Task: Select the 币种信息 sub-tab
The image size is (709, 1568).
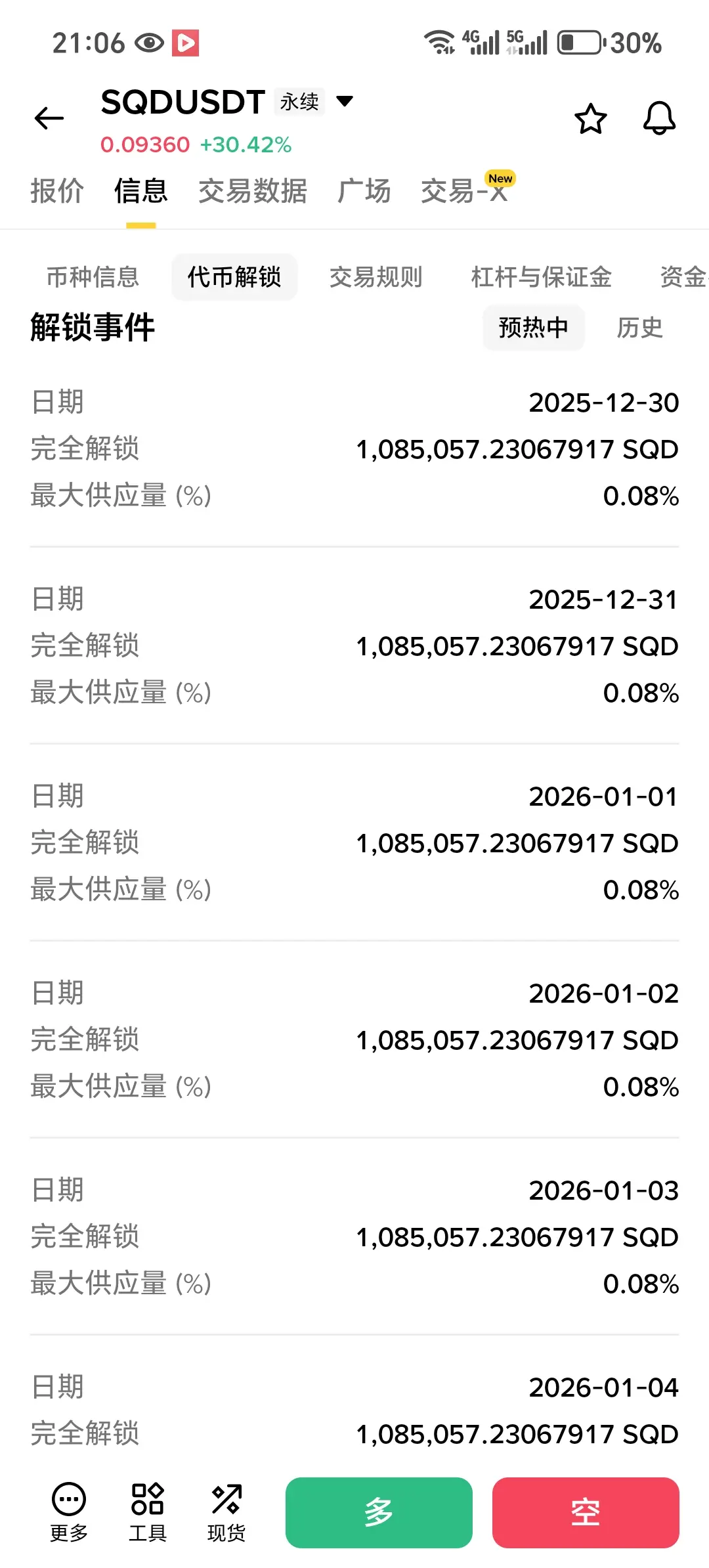Action: tap(93, 277)
